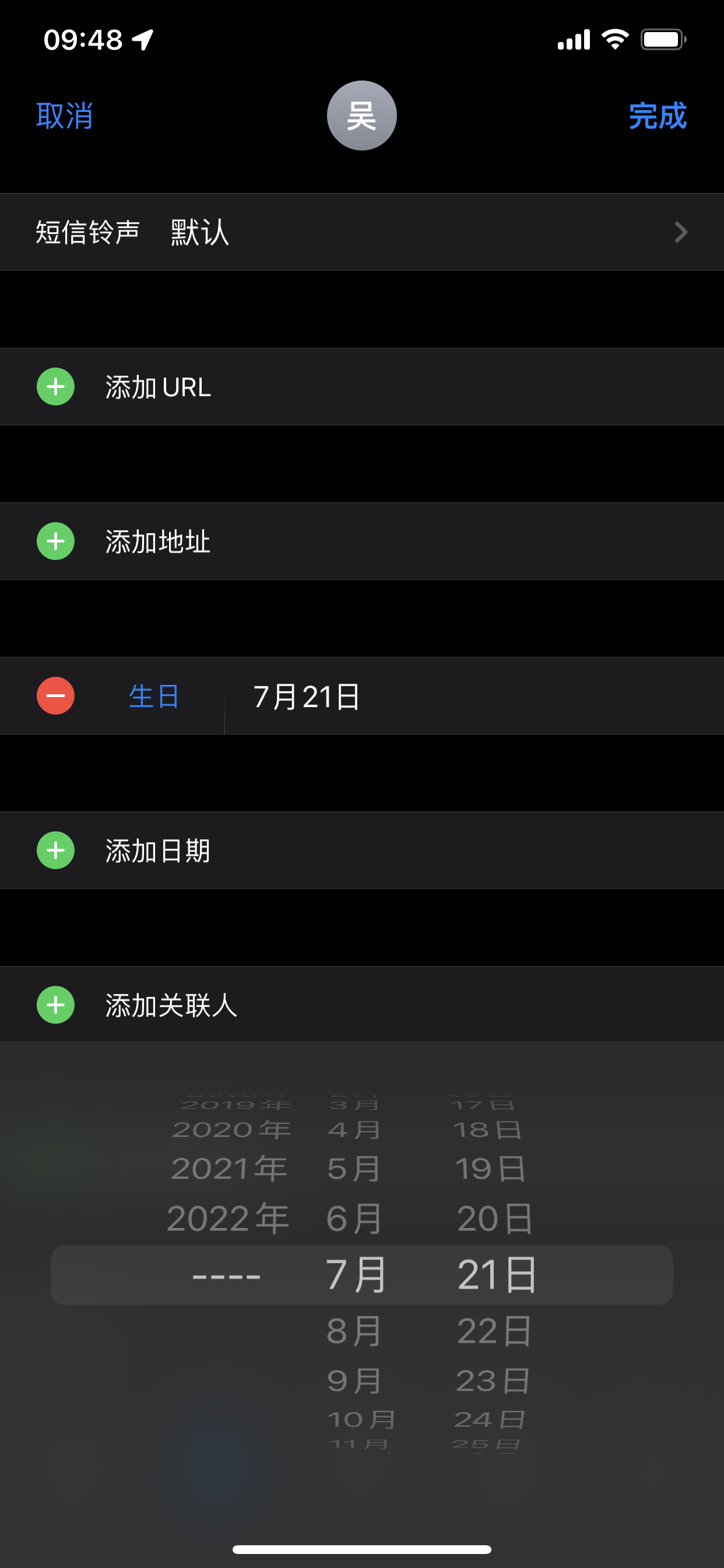Select 2022年 in the year picker
Screen dimensions: 724x1568
tap(227, 1219)
